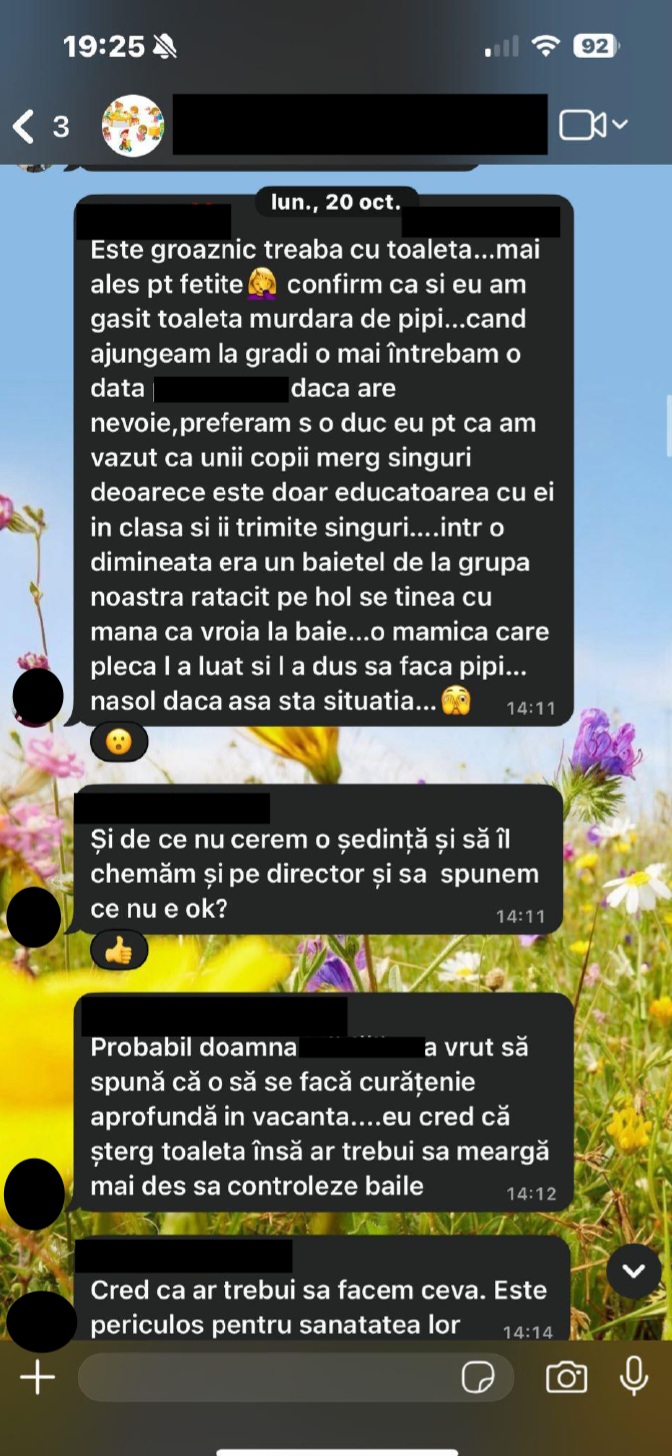Open the group profile picture
Image resolution: width=672 pixels, height=1456 pixels.
133,126
